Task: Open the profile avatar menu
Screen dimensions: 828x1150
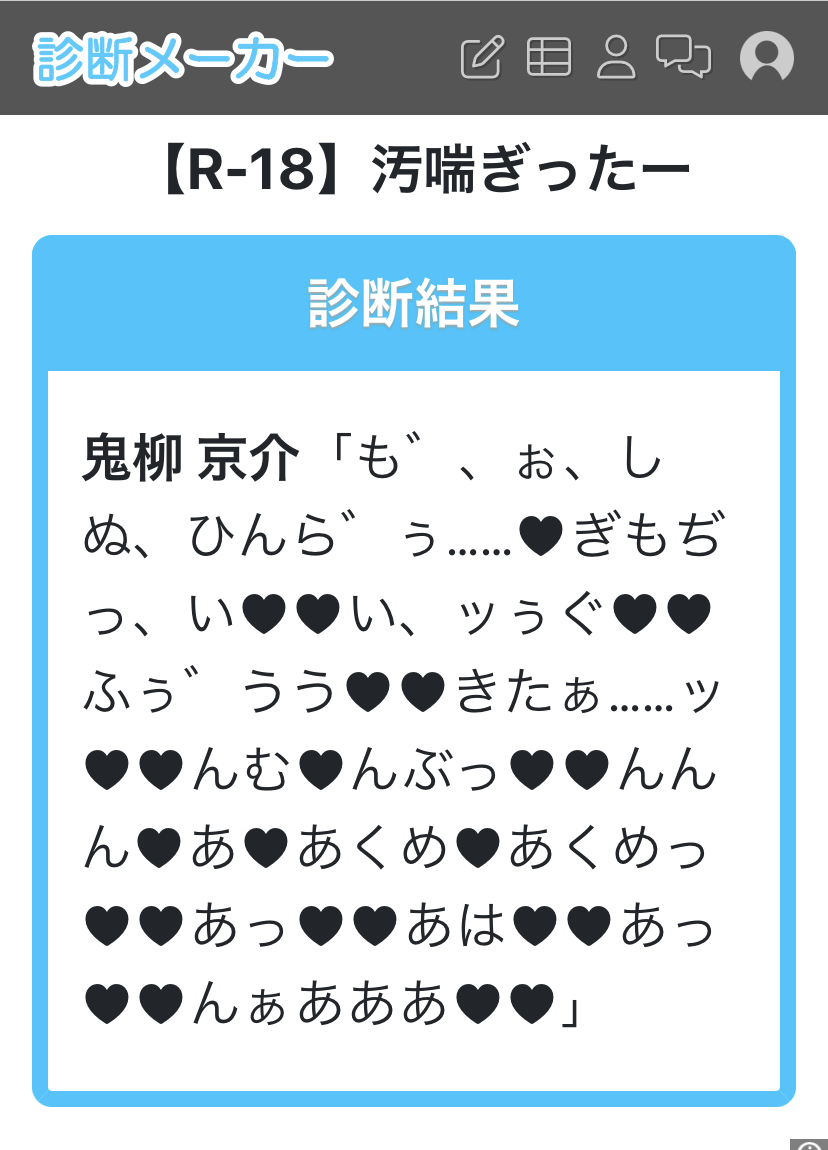Action: pos(766,56)
